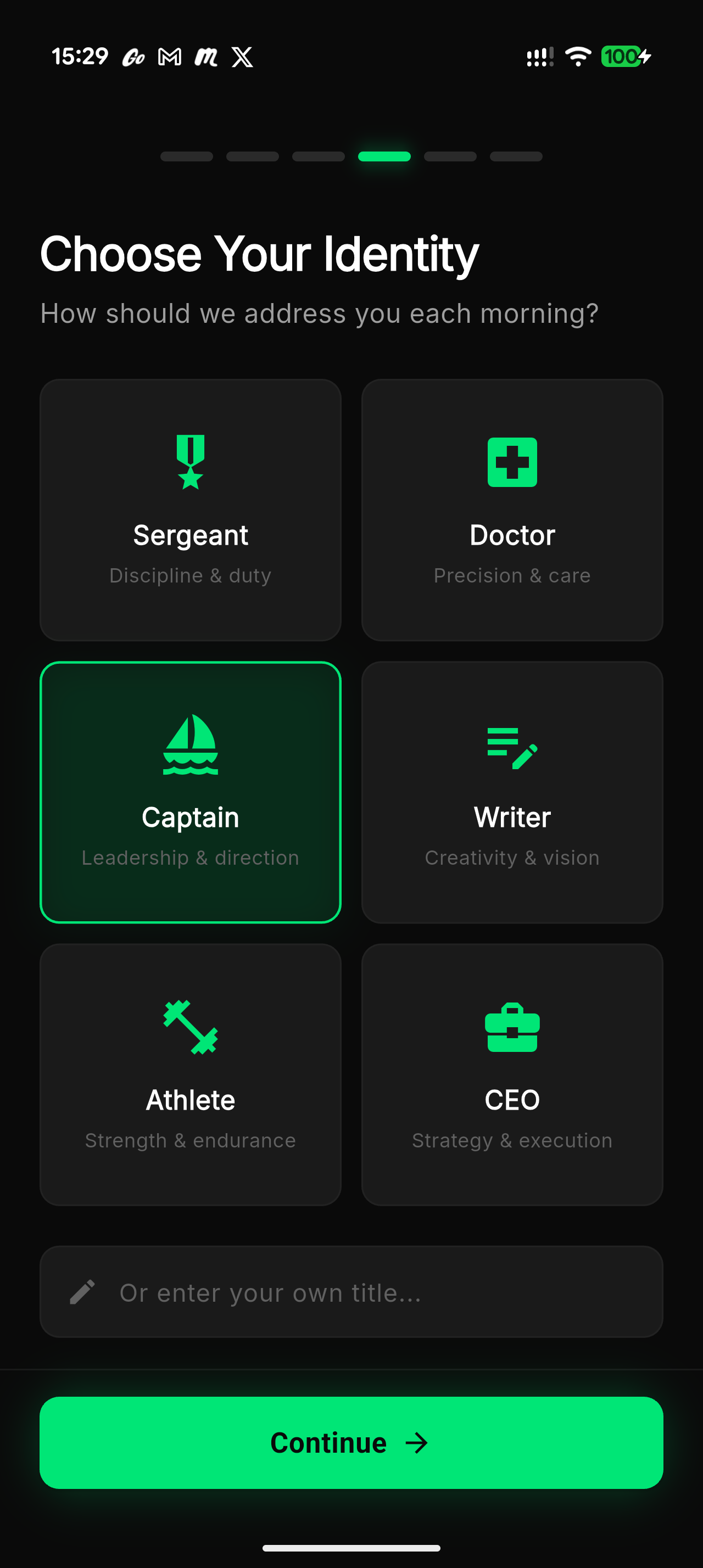Continue to the next onboarding step
Image resolution: width=703 pixels, height=1568 pixels.
point(351,1443)
